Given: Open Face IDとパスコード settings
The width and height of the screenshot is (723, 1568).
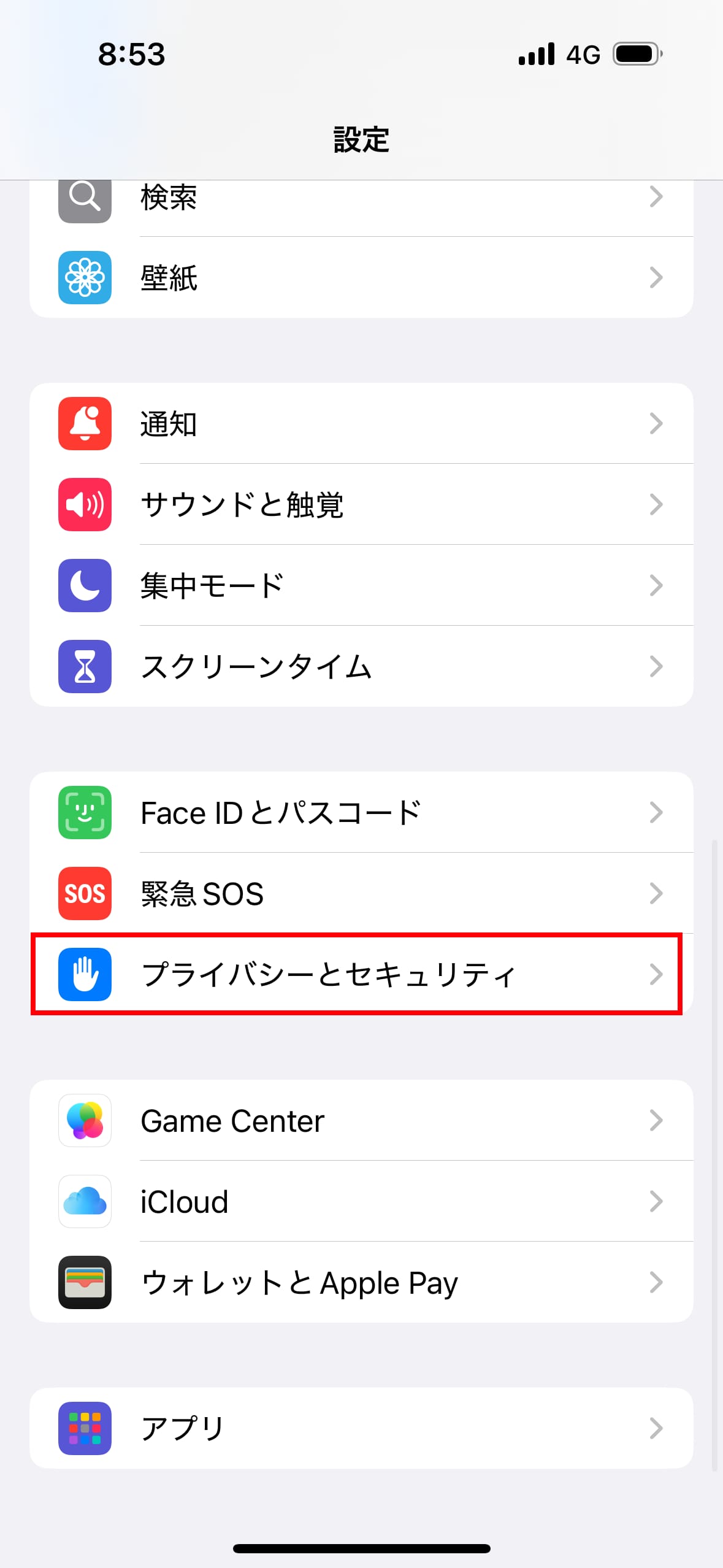Looking at the screenshot, I should point(361,813).
